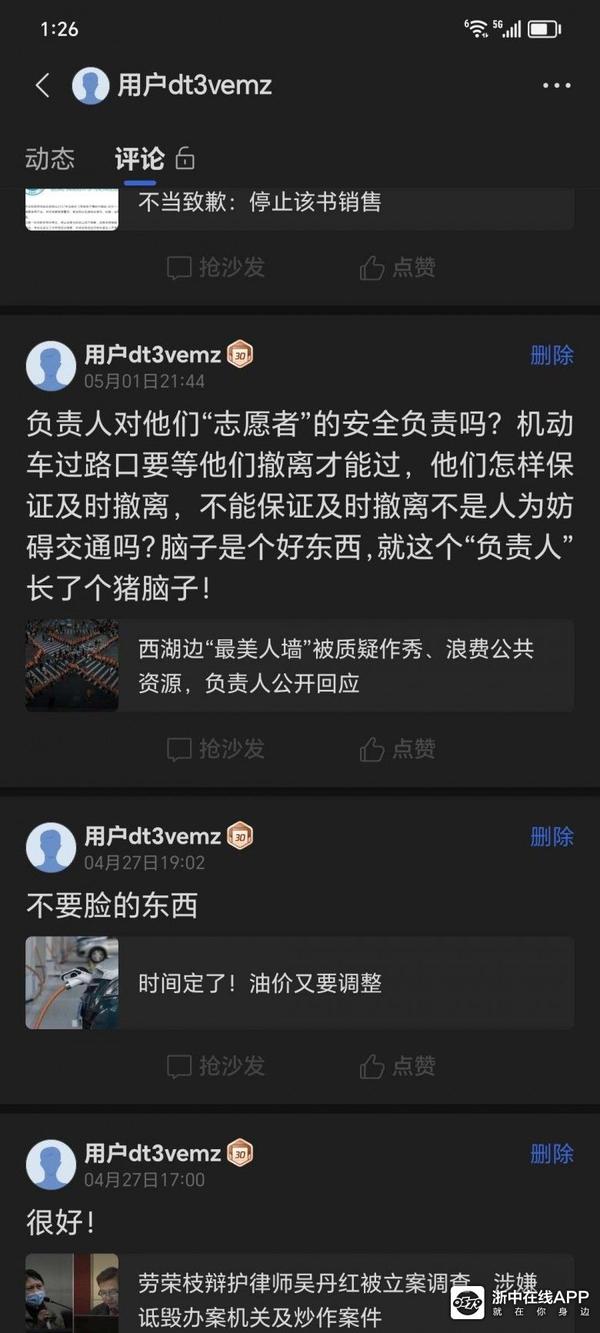Like the 不要脸的东西 comment

click(x=398, y=1065)
